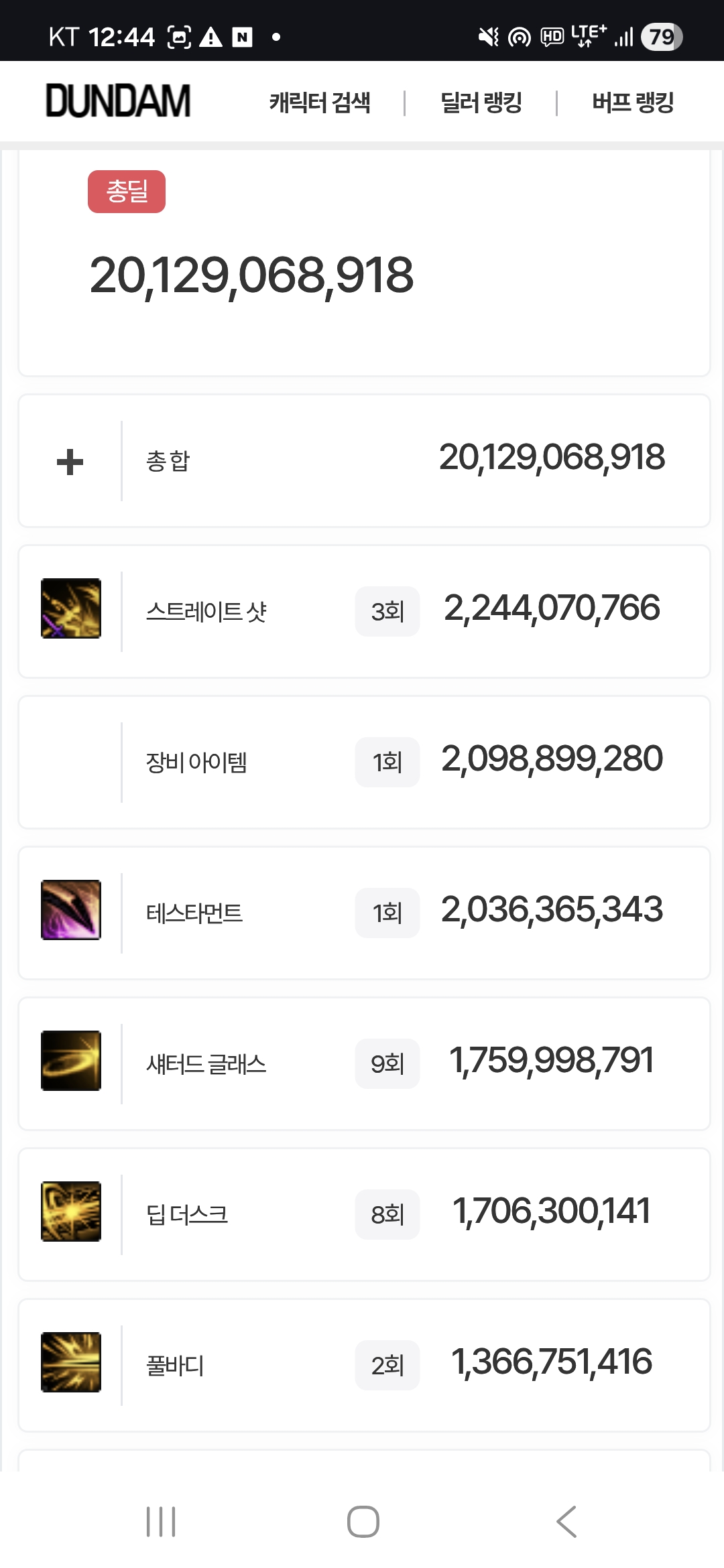Screen dimensions: 724x1568
Task: Open the 딜러 랭킹 page
Action: [481, 103]
